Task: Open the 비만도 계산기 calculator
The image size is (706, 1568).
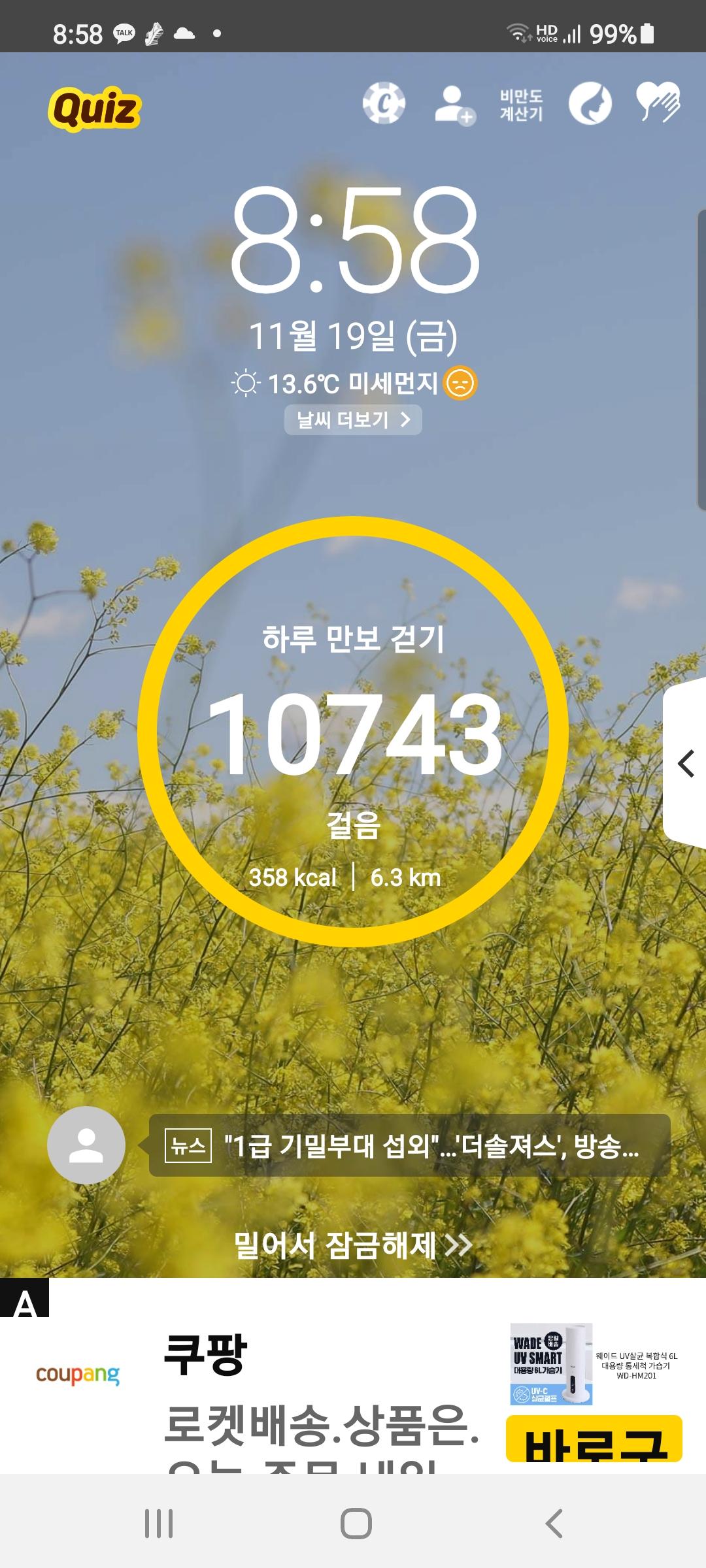Action: 521,105
